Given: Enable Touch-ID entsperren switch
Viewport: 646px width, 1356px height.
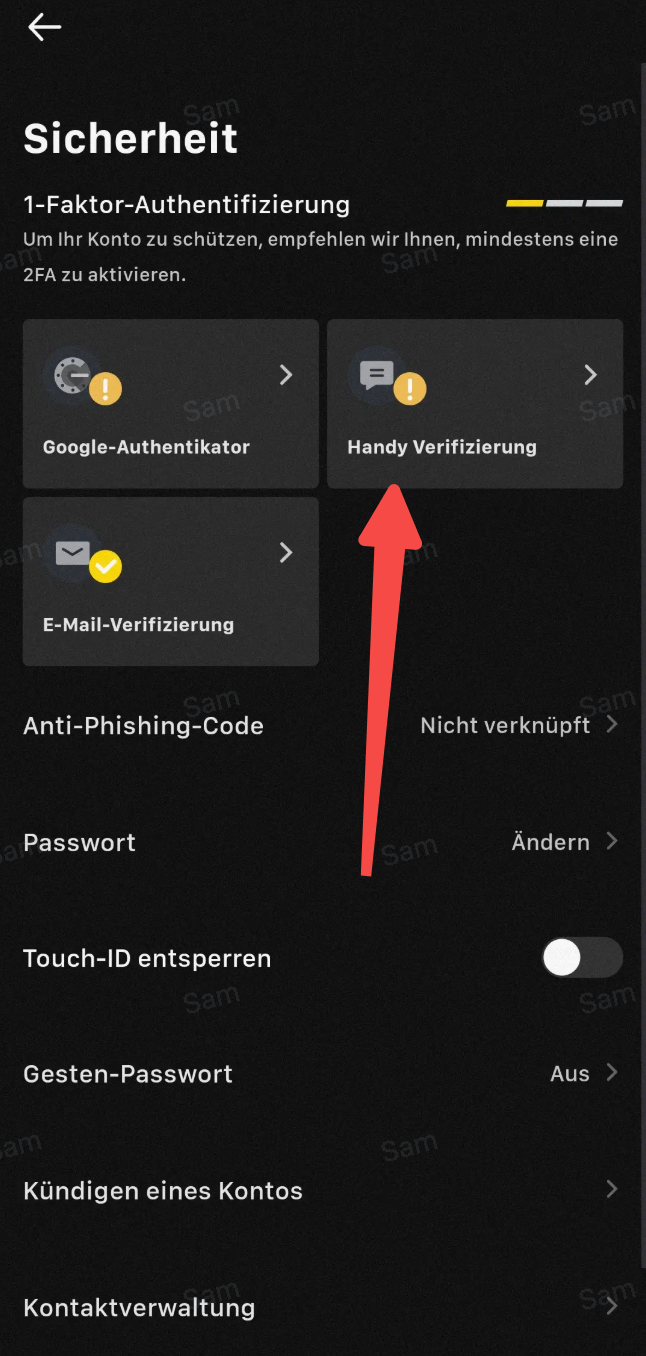Looking at the screenshot, I should pyautogui.click(x=581, y=958).
